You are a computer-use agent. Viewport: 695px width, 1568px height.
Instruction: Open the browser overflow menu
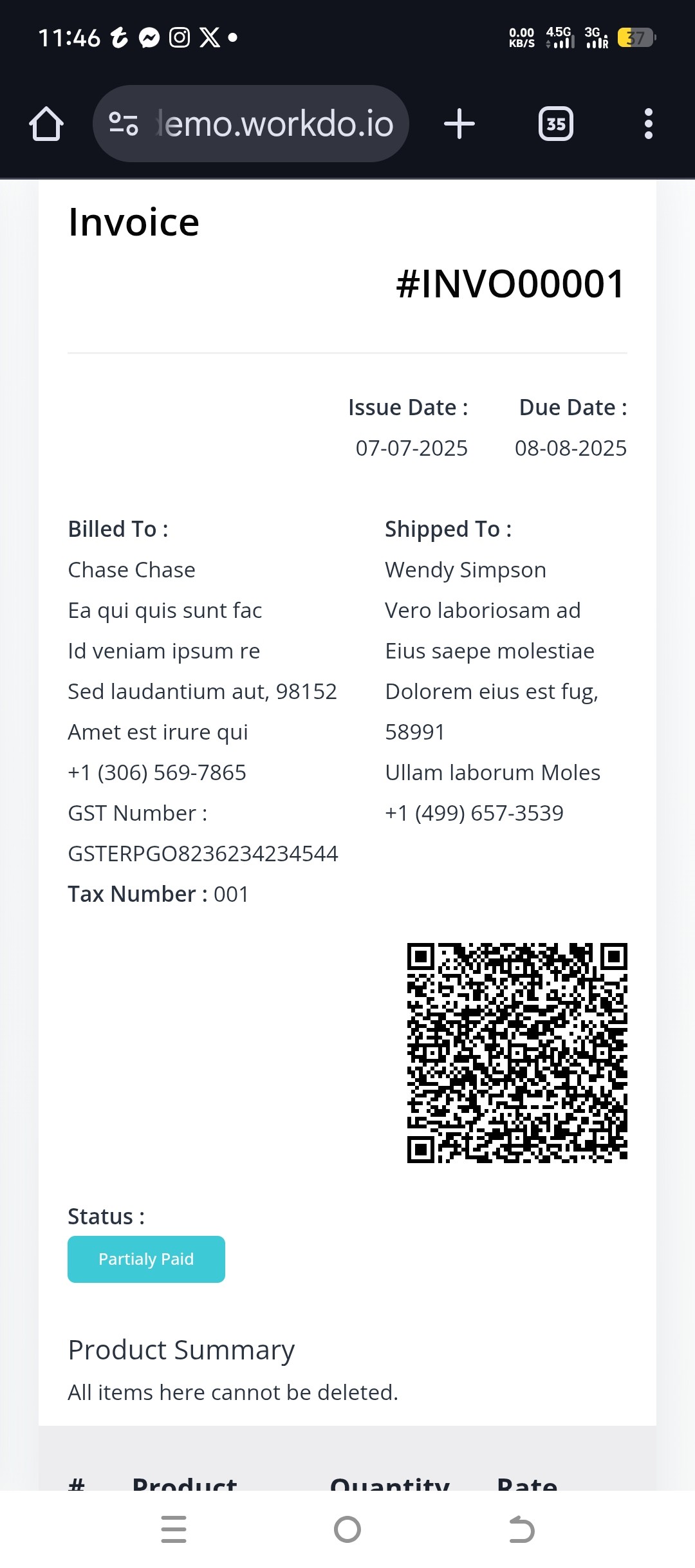[x=648, y=124]
